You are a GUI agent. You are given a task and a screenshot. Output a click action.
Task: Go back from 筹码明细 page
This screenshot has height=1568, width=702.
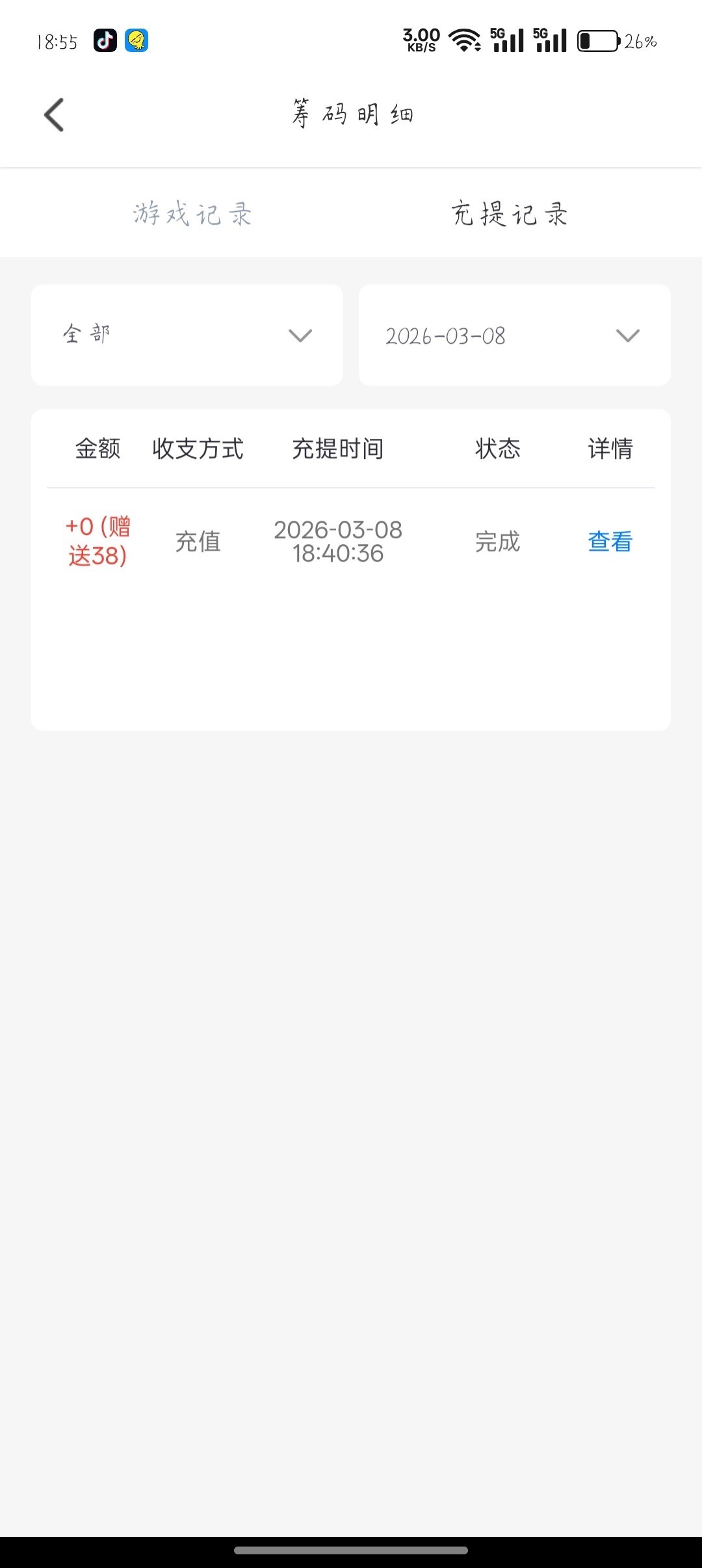54,115
